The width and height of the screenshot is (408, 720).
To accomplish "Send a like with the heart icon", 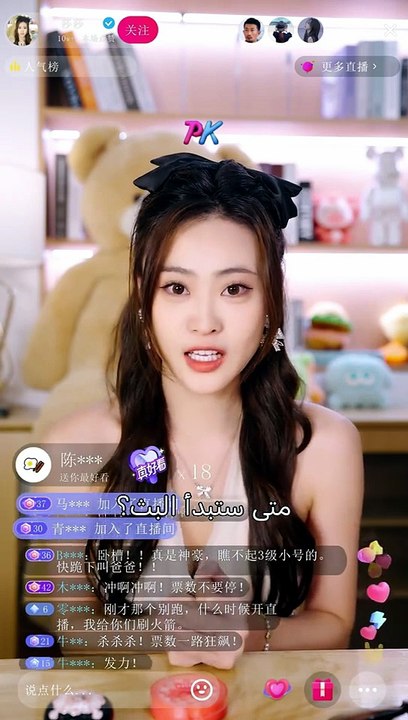I will 277,689.
